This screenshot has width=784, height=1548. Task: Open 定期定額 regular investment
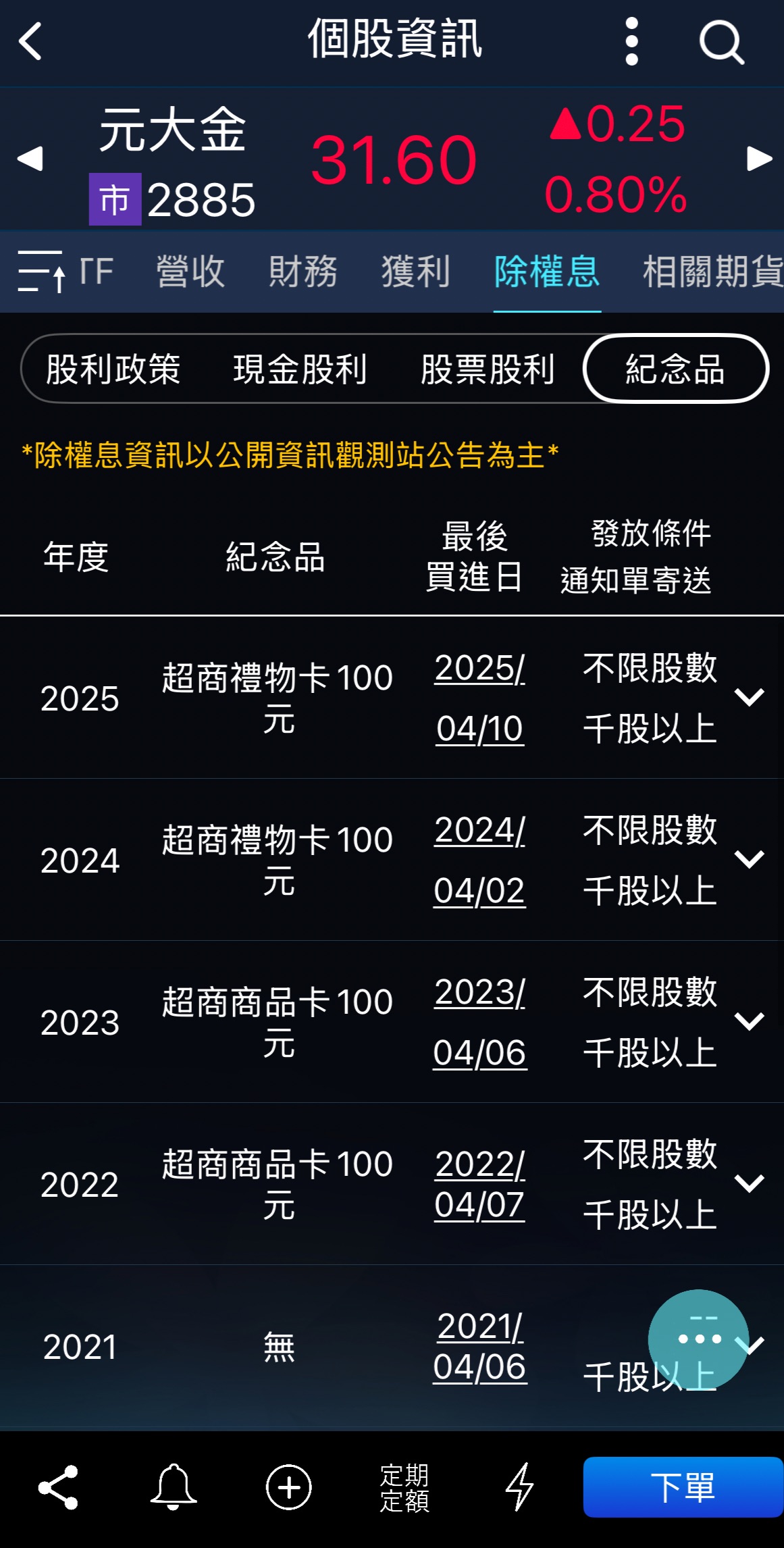coord(404,1487)
